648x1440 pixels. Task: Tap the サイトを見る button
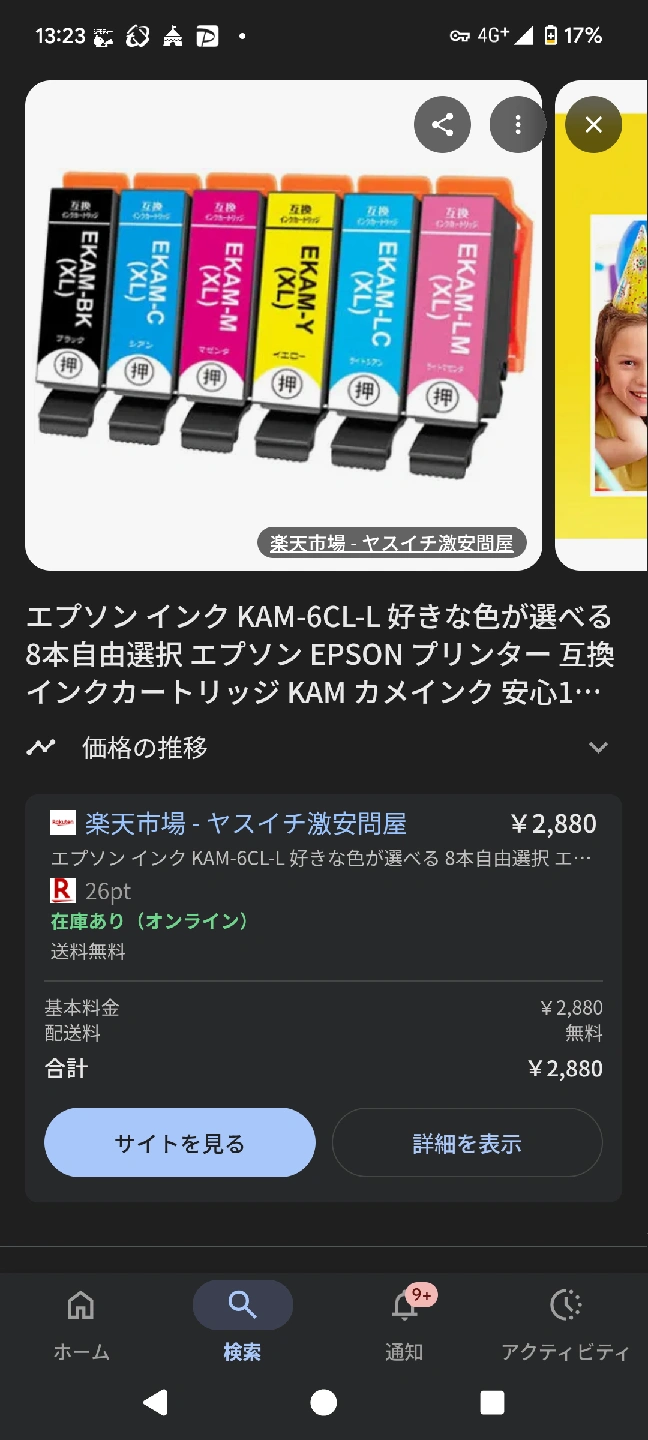point(180,1143)
